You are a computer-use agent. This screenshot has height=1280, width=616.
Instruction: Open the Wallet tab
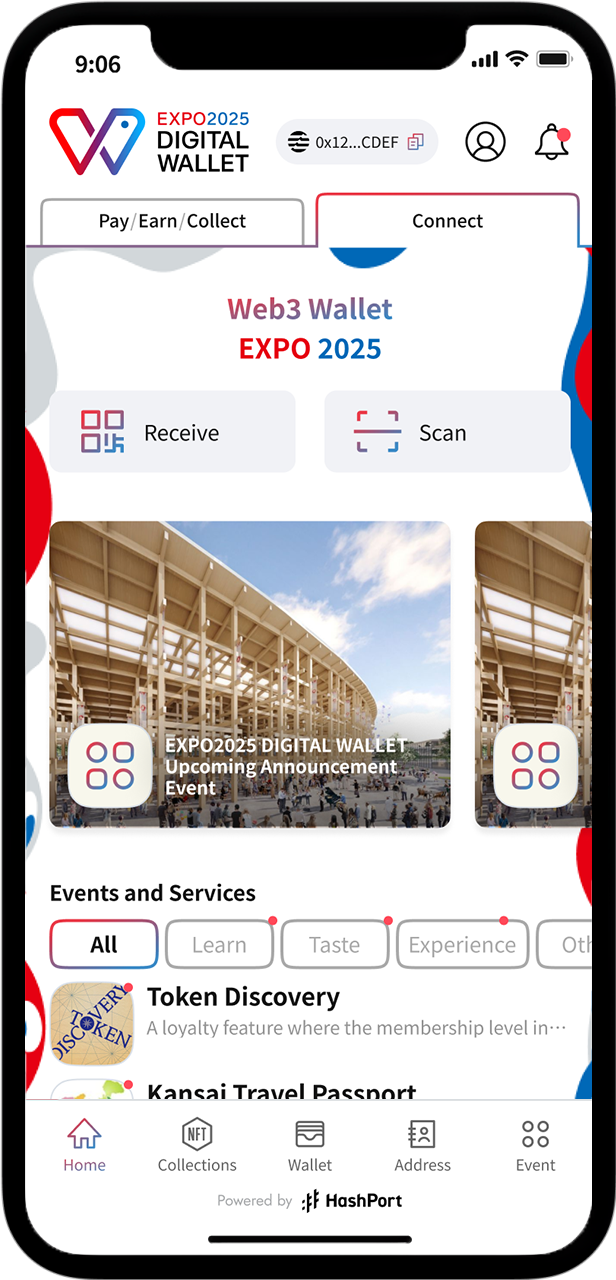[310, 1145]
